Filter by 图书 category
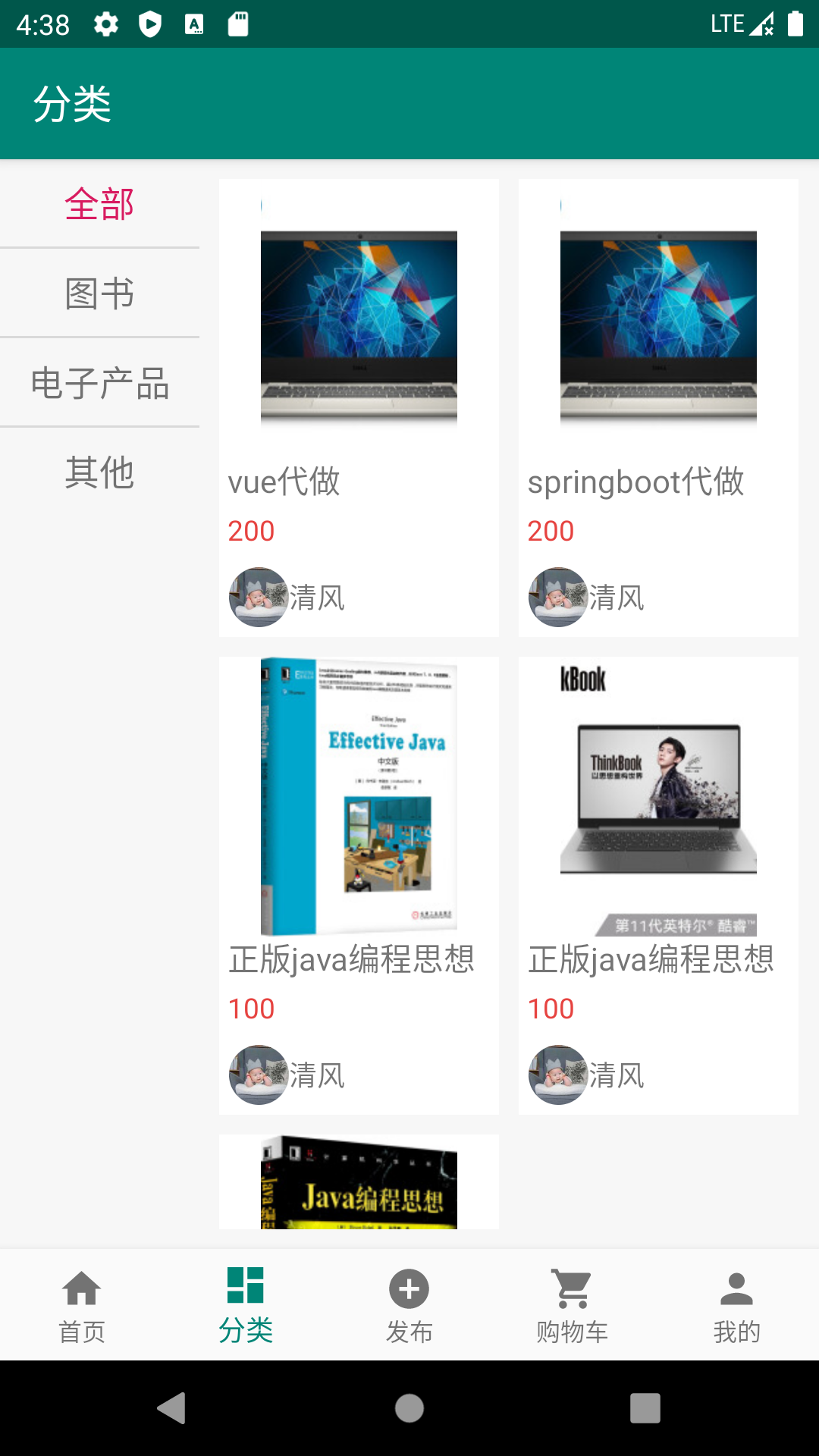Viewport: 819px width, 1456px height. [x=99, y=293]
